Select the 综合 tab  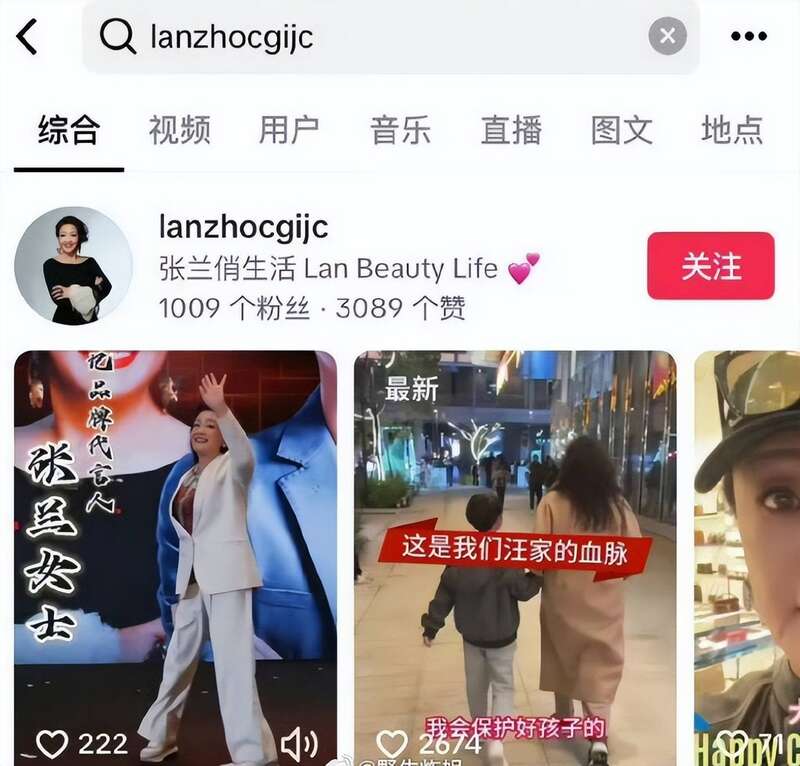tap(69, 130)
